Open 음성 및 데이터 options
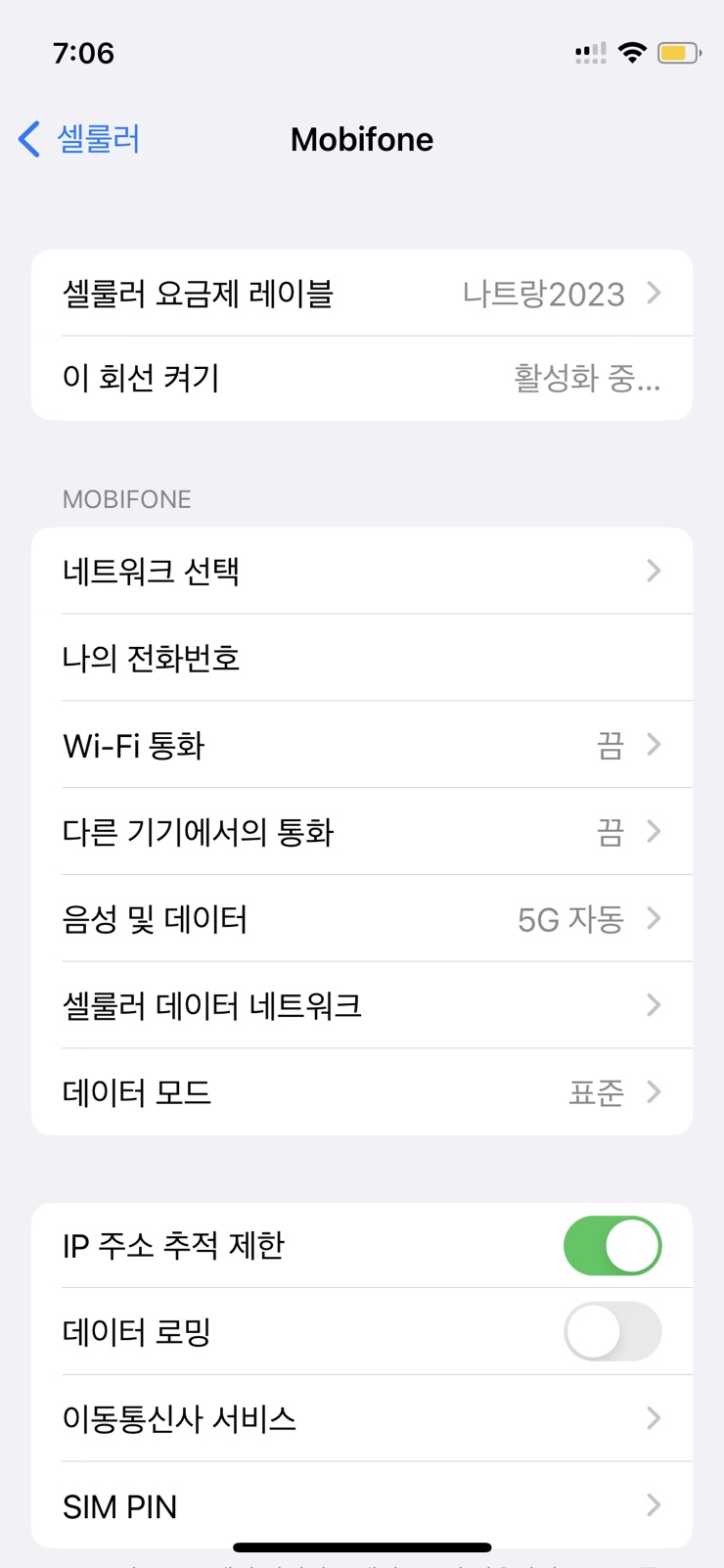 click(x=362, y=919)
